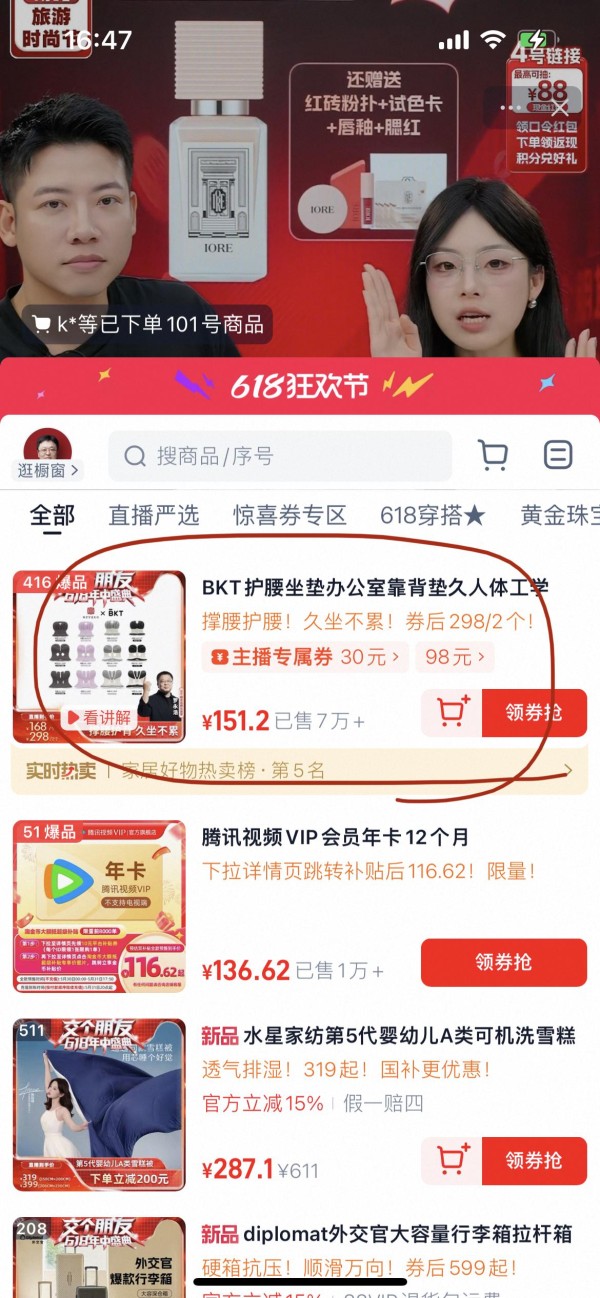Viewport: 600px width, 1298px height.
Task: Open 水星家纺 product image
Action: [x=99, y=1104]
